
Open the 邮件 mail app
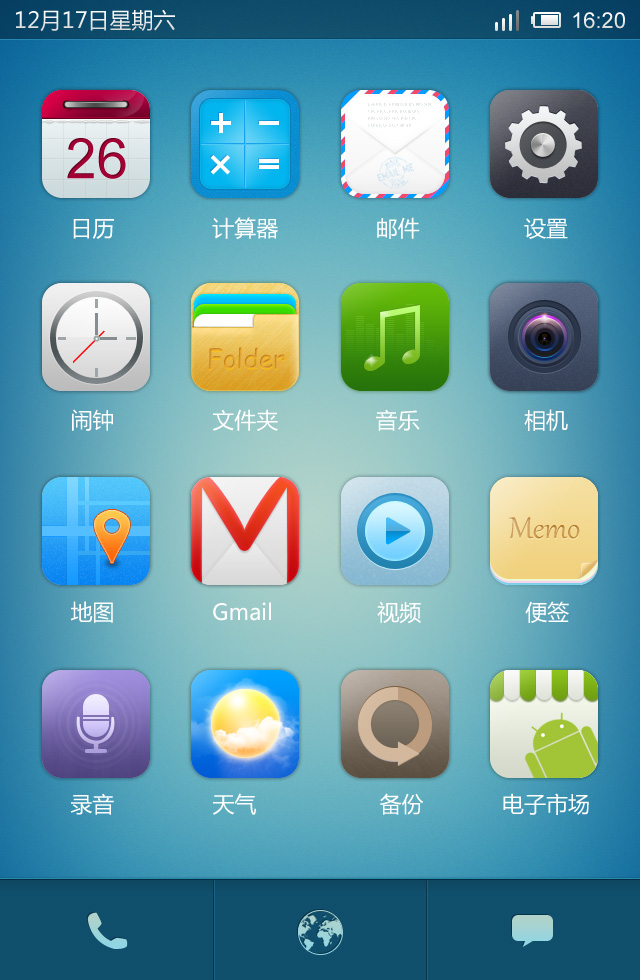[x=395, y=144]
